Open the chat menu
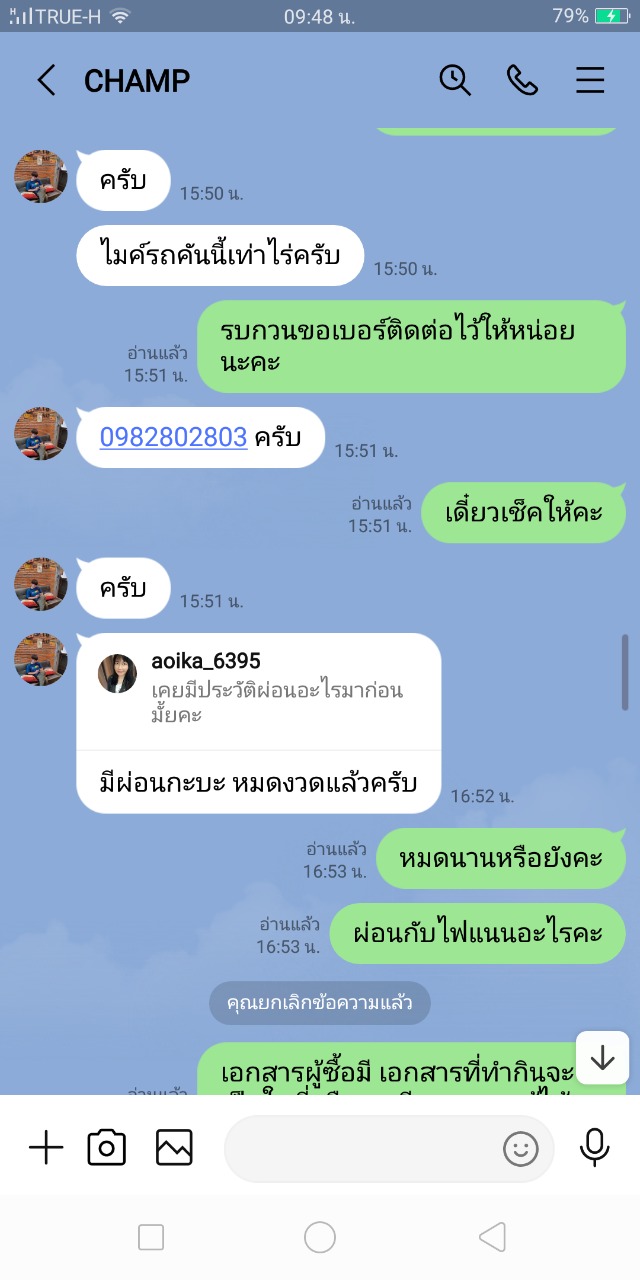The image size is (640, 1280). point(590,81)
